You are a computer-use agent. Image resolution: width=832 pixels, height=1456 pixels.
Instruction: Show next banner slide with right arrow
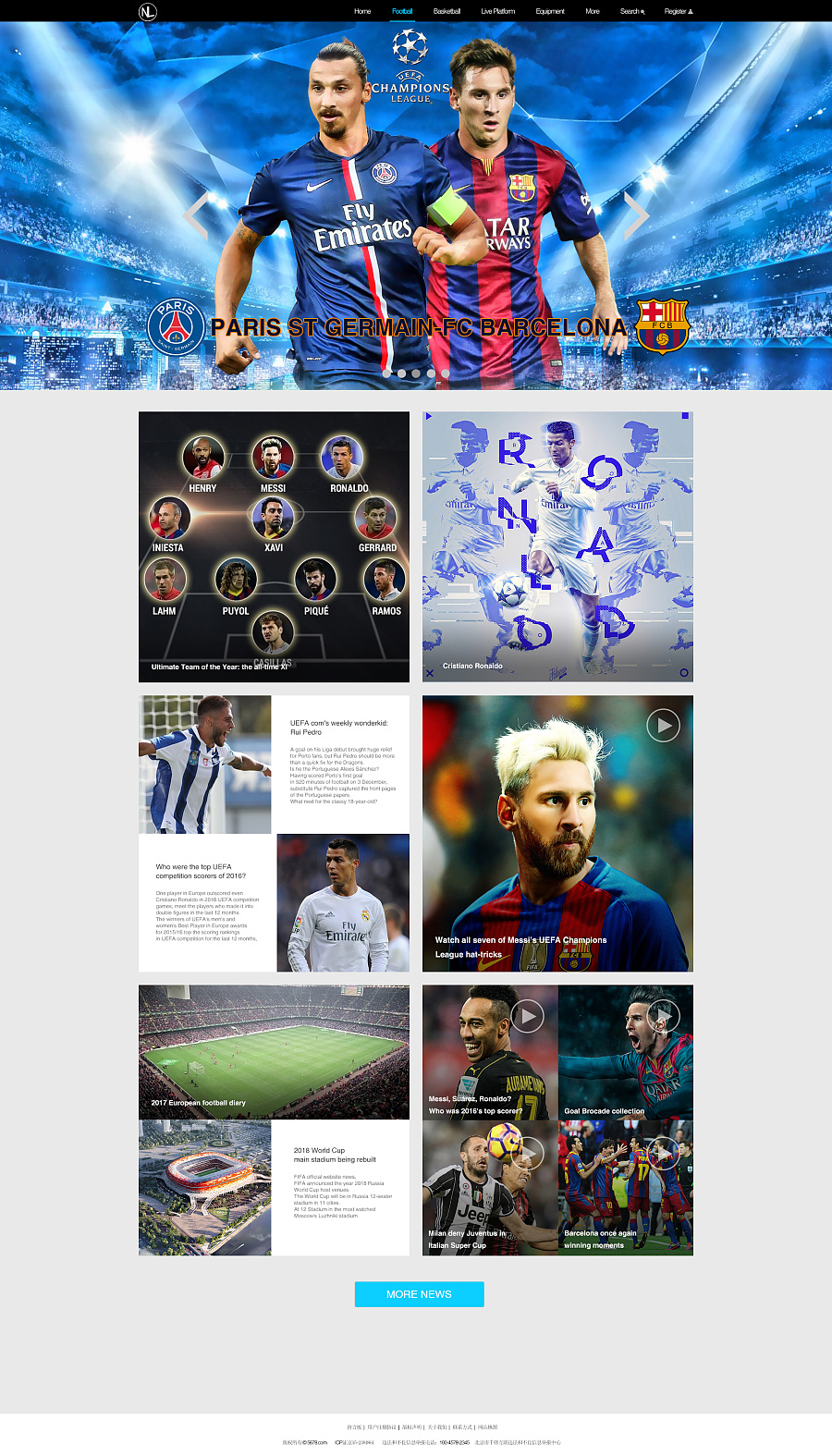636,216
